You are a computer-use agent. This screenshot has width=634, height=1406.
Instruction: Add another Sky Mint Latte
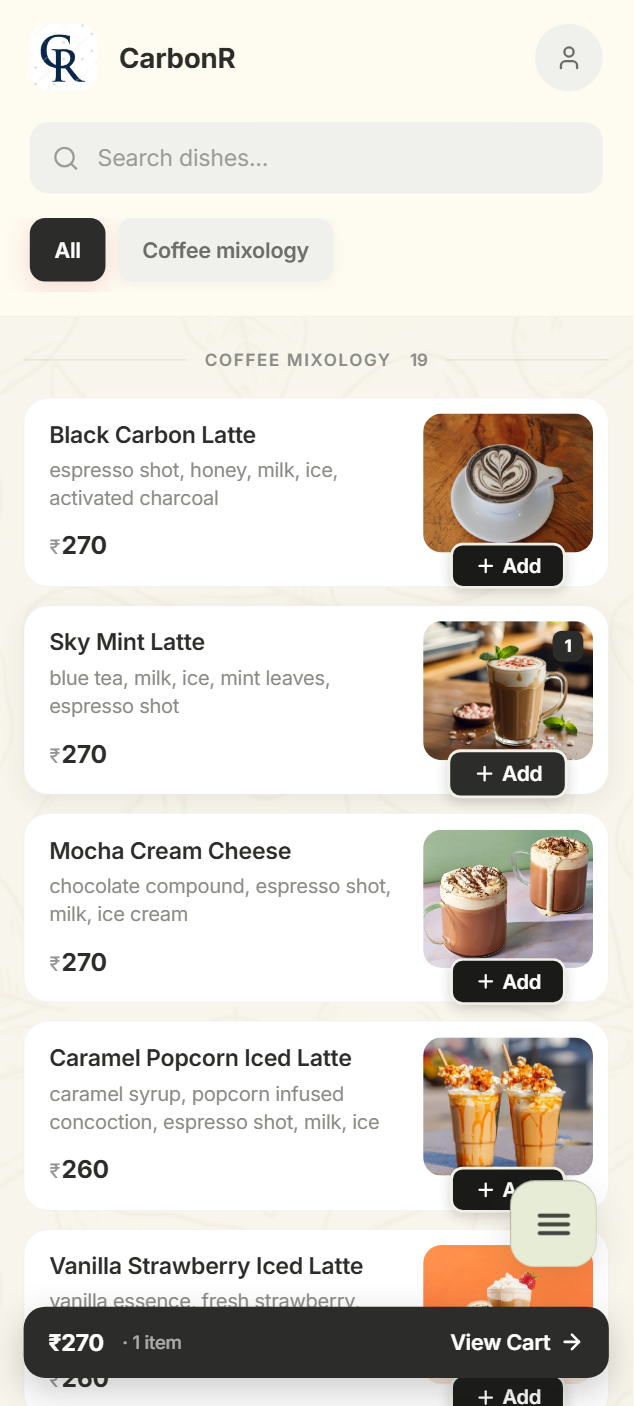pos(508,774)
